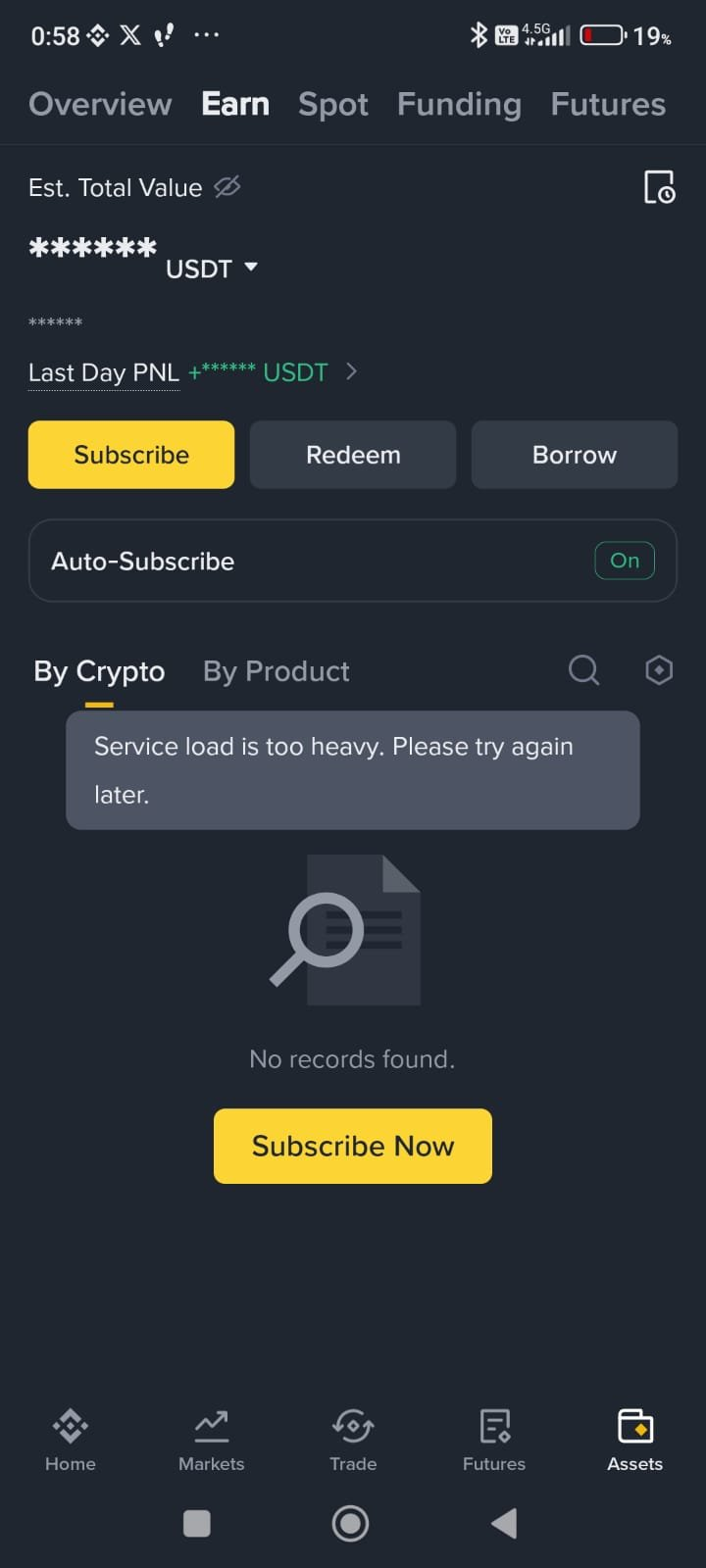706x1568 pixels.
Task: Go back with system back button
Action: [504, 1523]
